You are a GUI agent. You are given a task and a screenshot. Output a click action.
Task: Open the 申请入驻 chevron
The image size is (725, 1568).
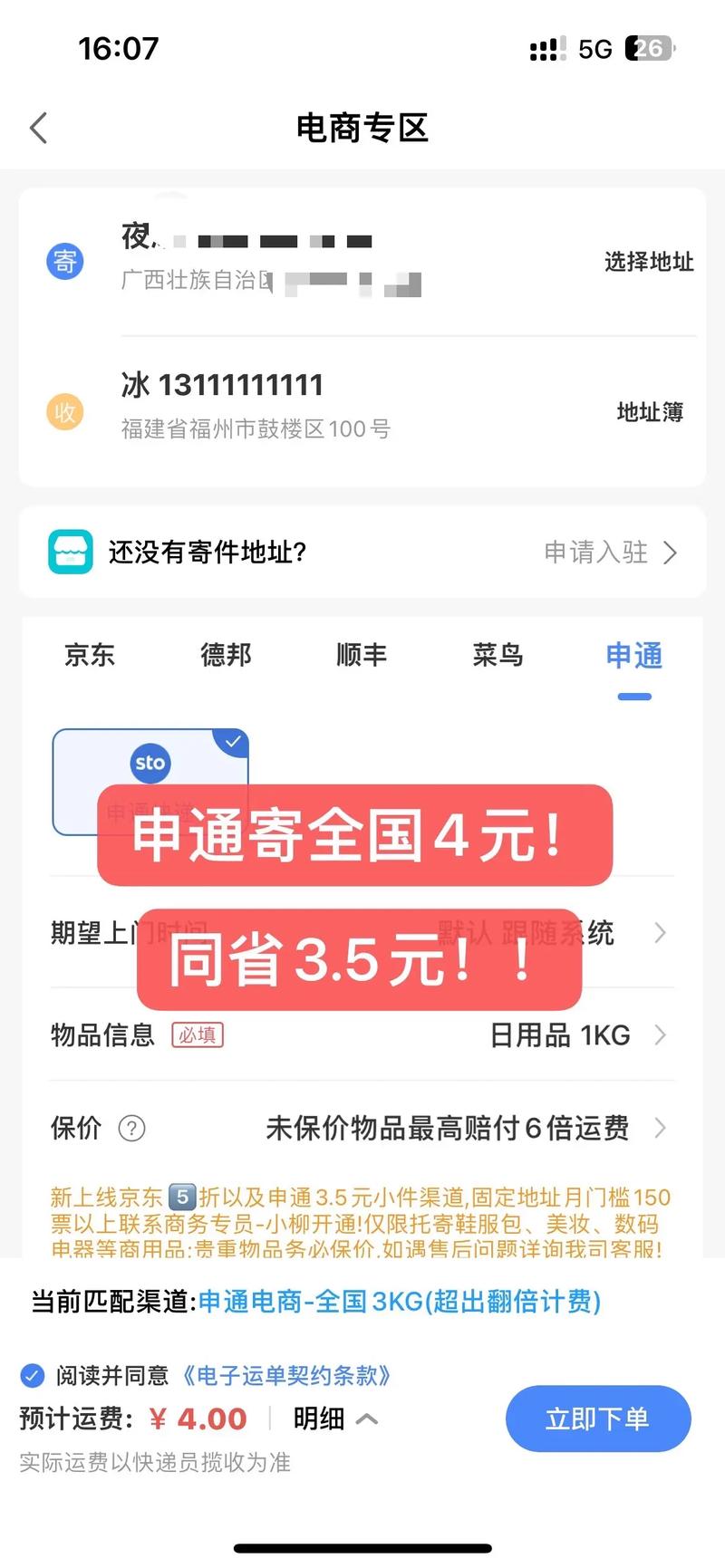672,553
